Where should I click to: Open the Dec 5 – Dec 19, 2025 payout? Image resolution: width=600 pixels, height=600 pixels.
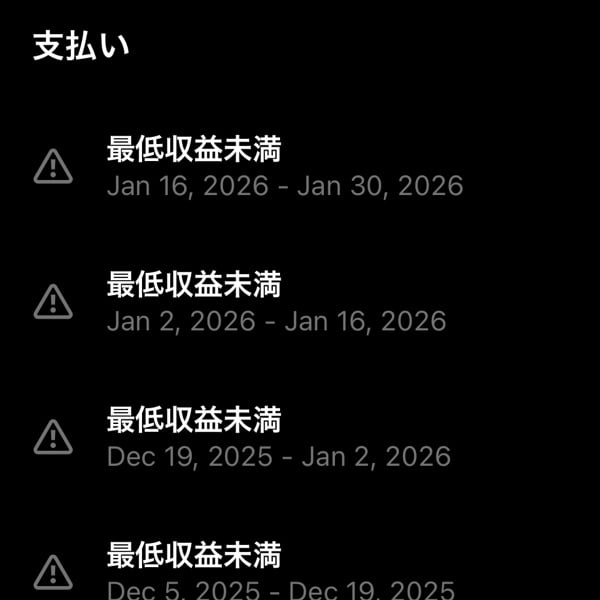tap(280, 572)
